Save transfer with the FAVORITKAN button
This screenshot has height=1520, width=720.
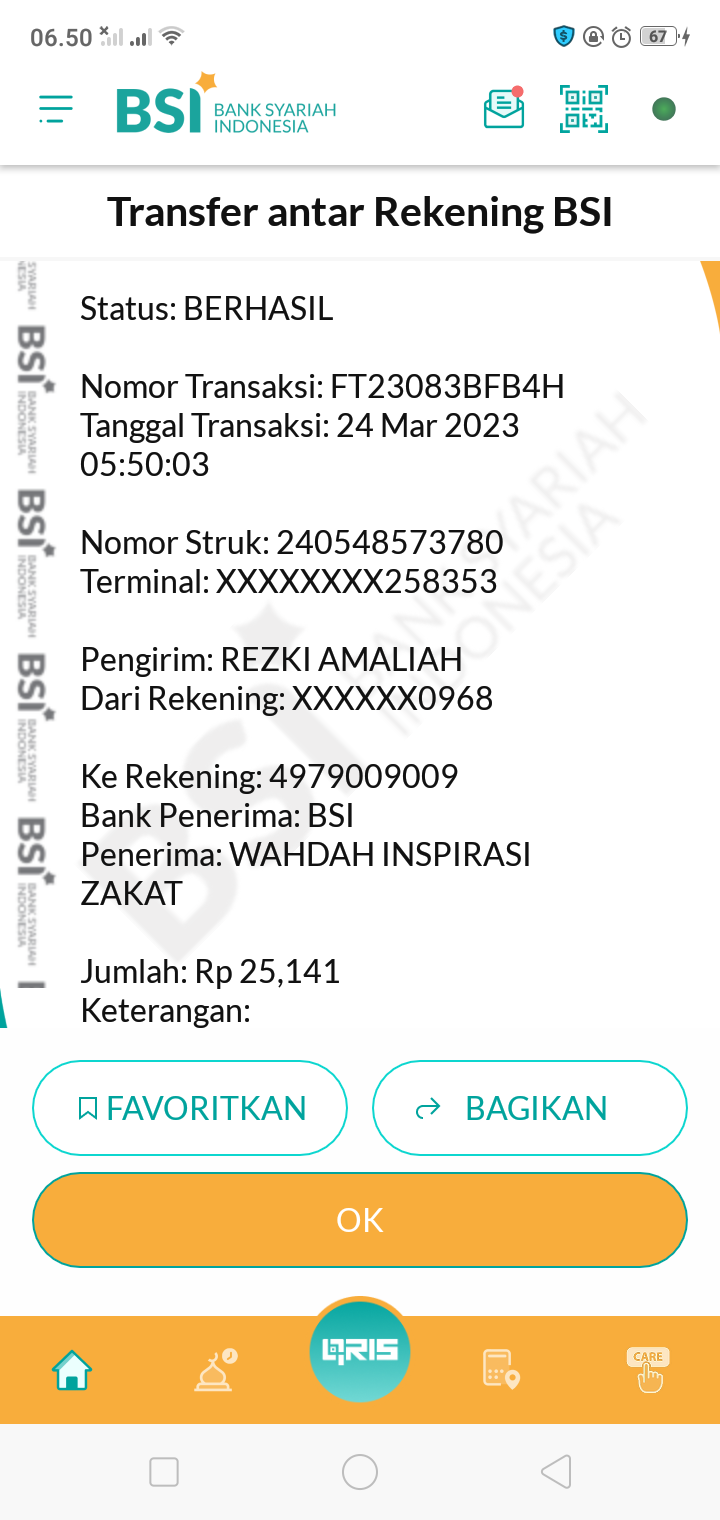pyautogui.click(x=190, y=1108)
